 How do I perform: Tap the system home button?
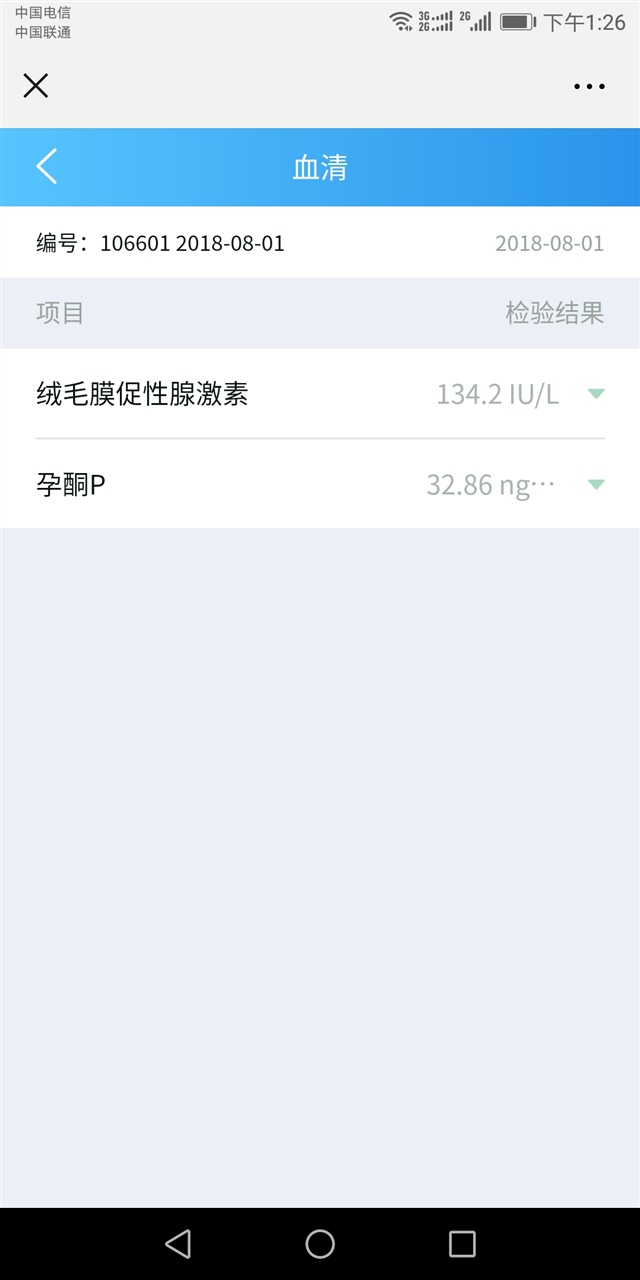pos(320,1243)
